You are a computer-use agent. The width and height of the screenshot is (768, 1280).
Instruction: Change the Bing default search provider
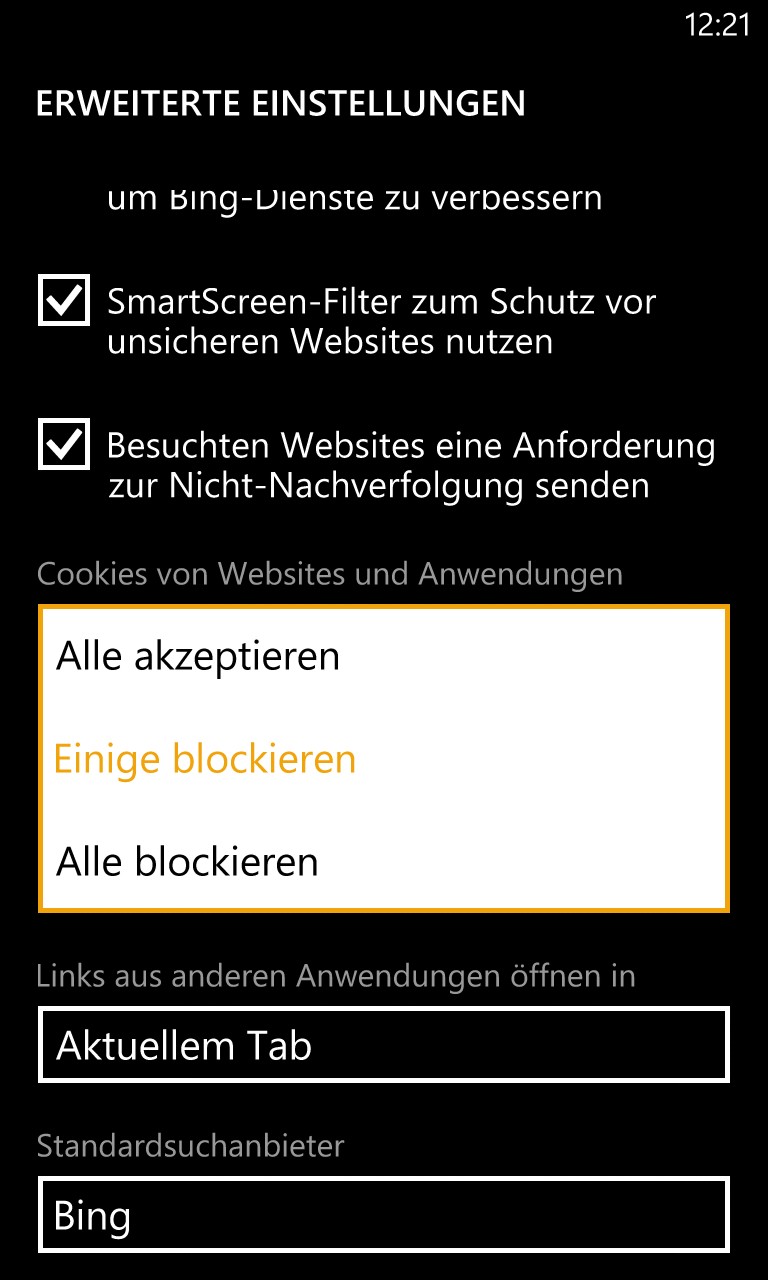pos(384,1215)
